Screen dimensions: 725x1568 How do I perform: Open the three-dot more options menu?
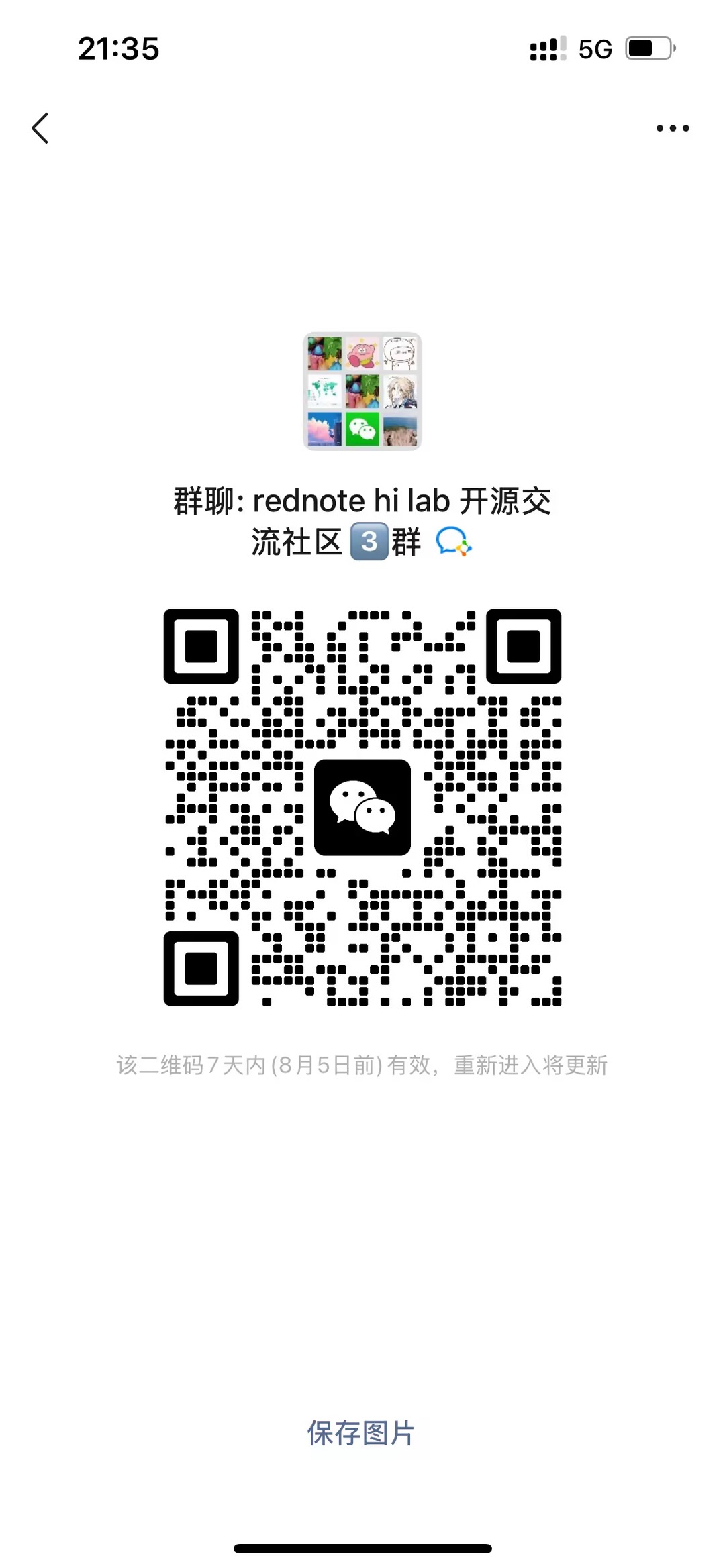[672, 128]
